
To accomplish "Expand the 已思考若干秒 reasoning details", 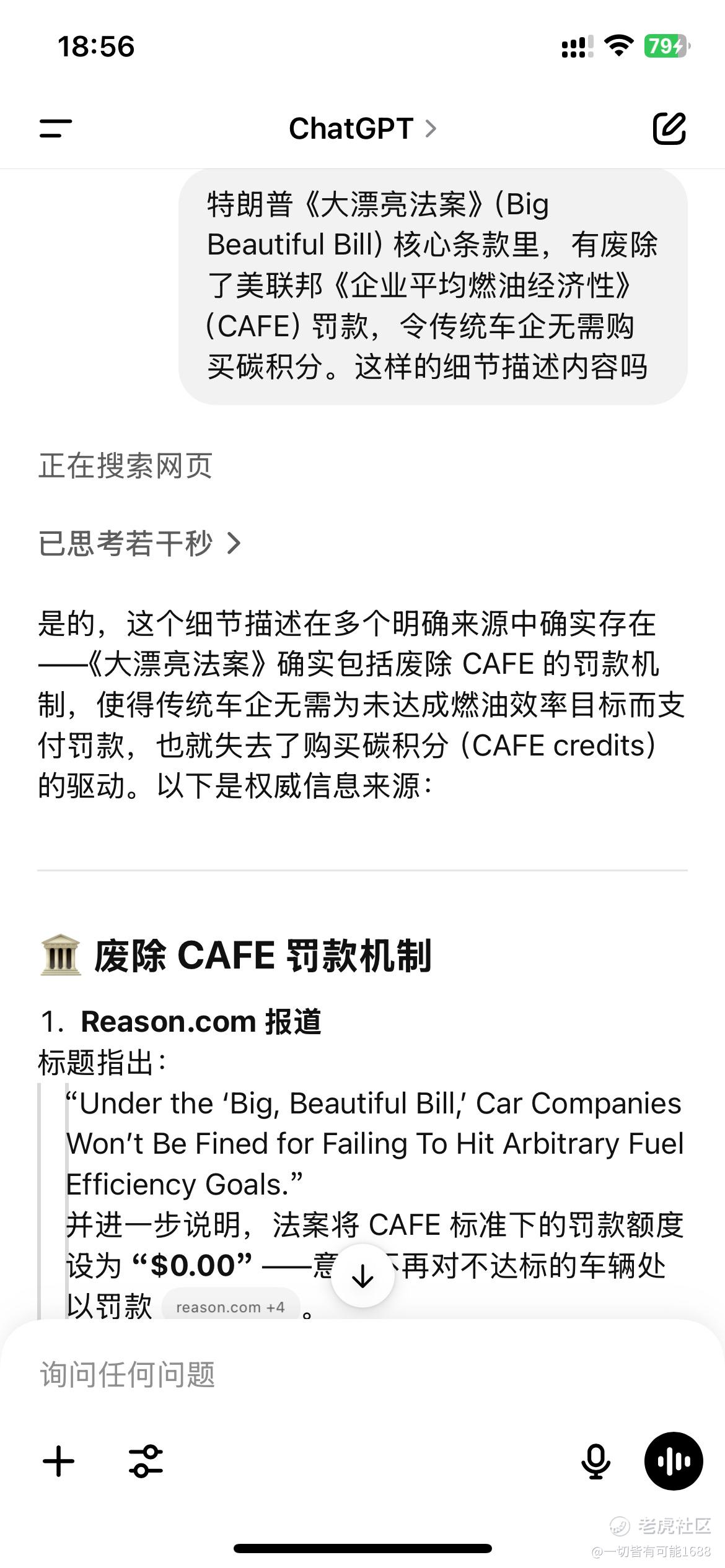I will click(x=140, y=544).
